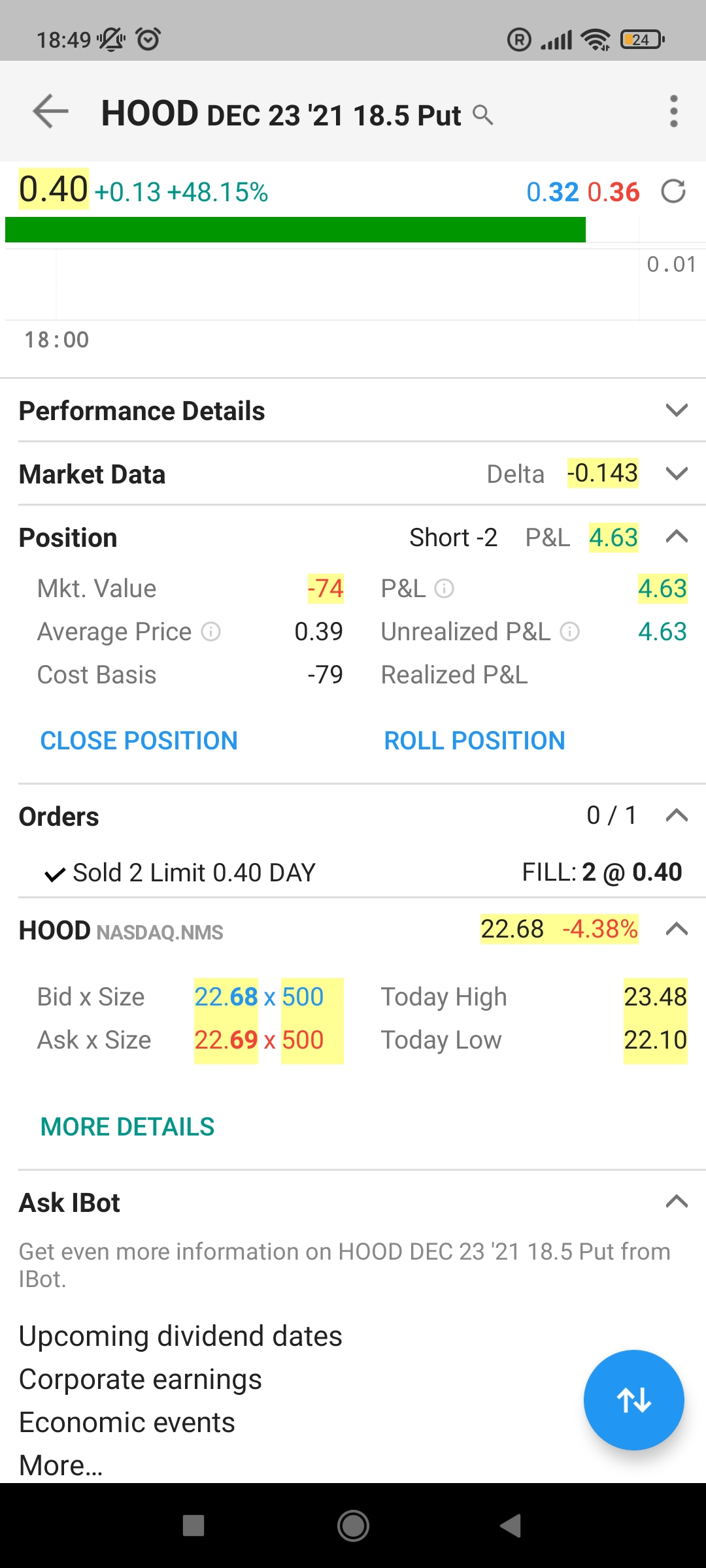This screenshot has height=1568, width=706.
Task: Click the green price range bar
Action: point(294,229)
